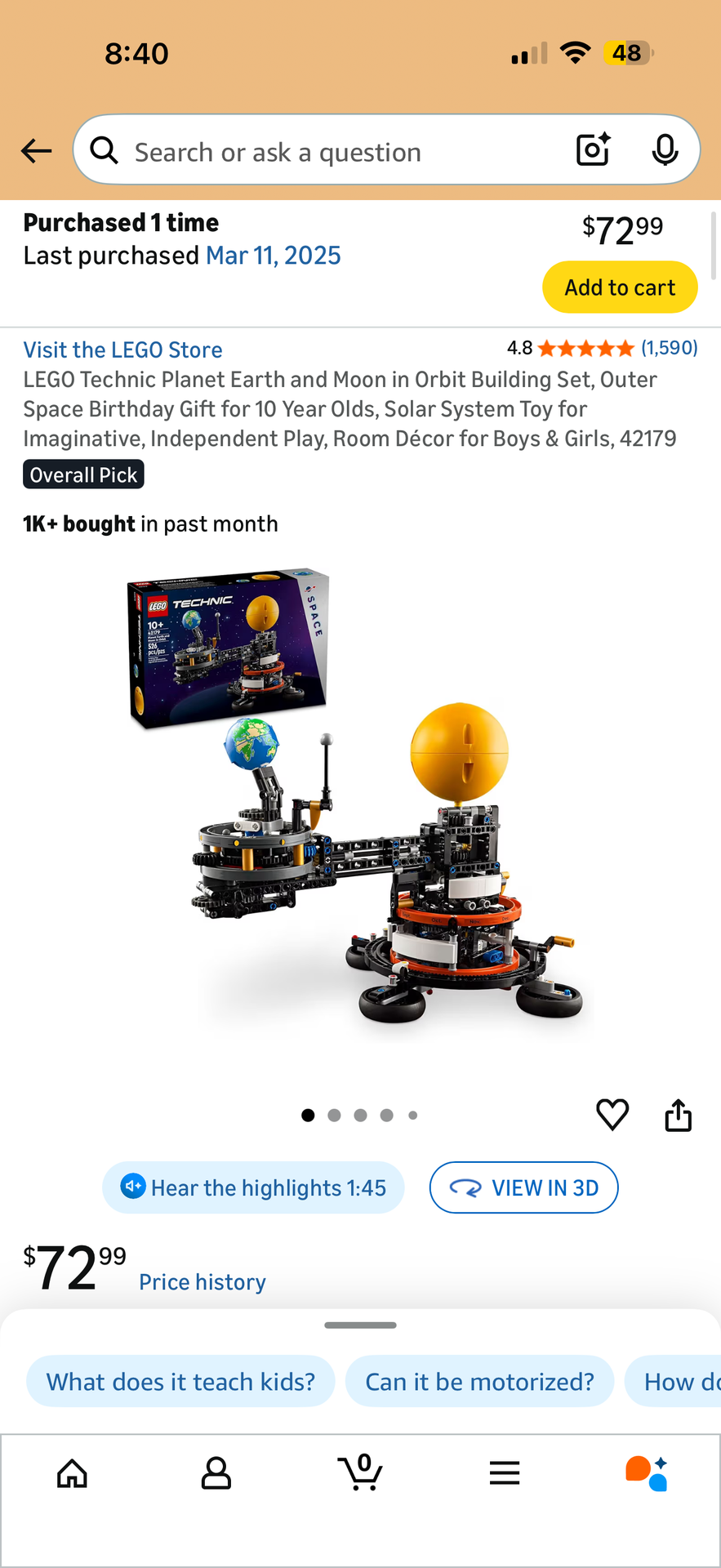Ask Rufus 'What does it teach kids?'
Screen dimensions: 721x1568
pyautogui.click(x=180, y=1381)
